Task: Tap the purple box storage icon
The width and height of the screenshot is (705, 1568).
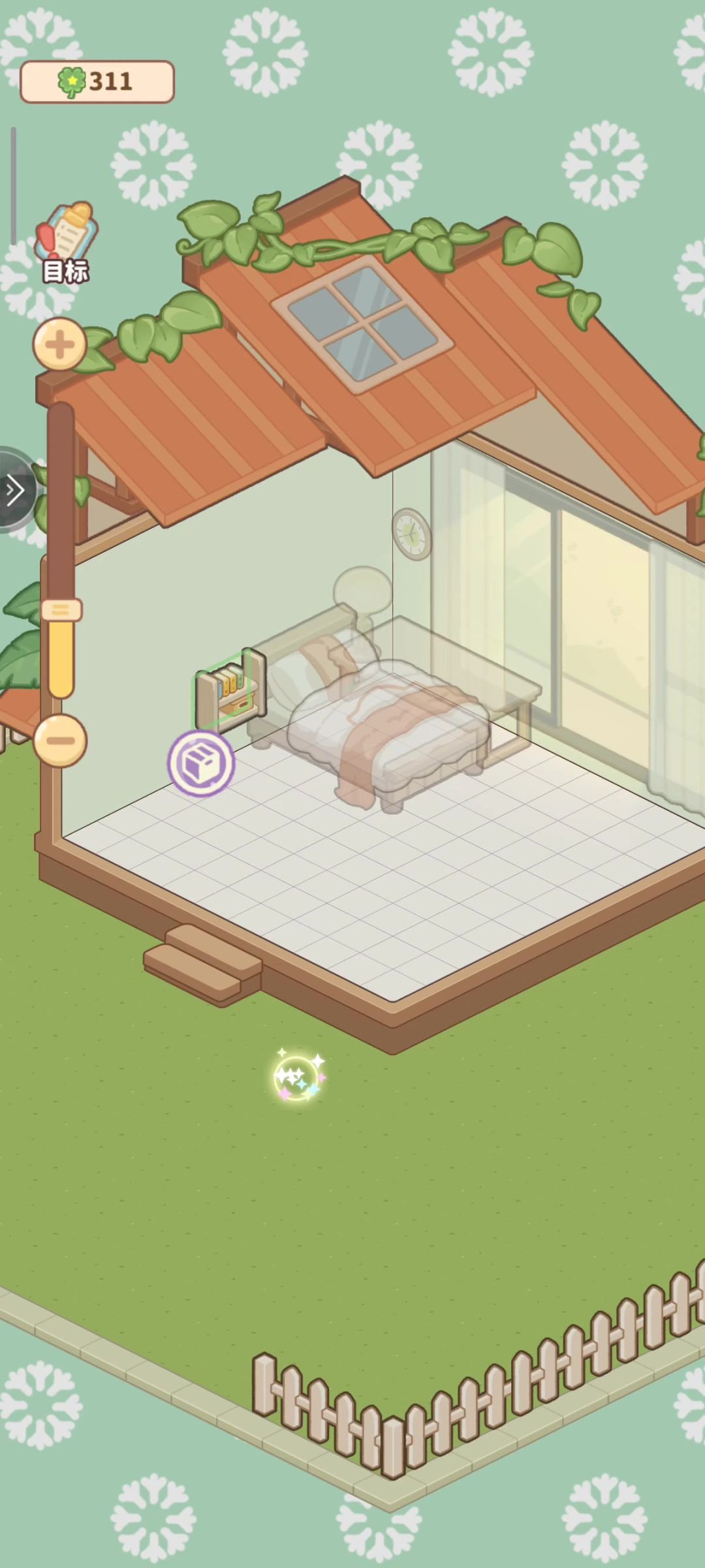Action: (201, 763)
